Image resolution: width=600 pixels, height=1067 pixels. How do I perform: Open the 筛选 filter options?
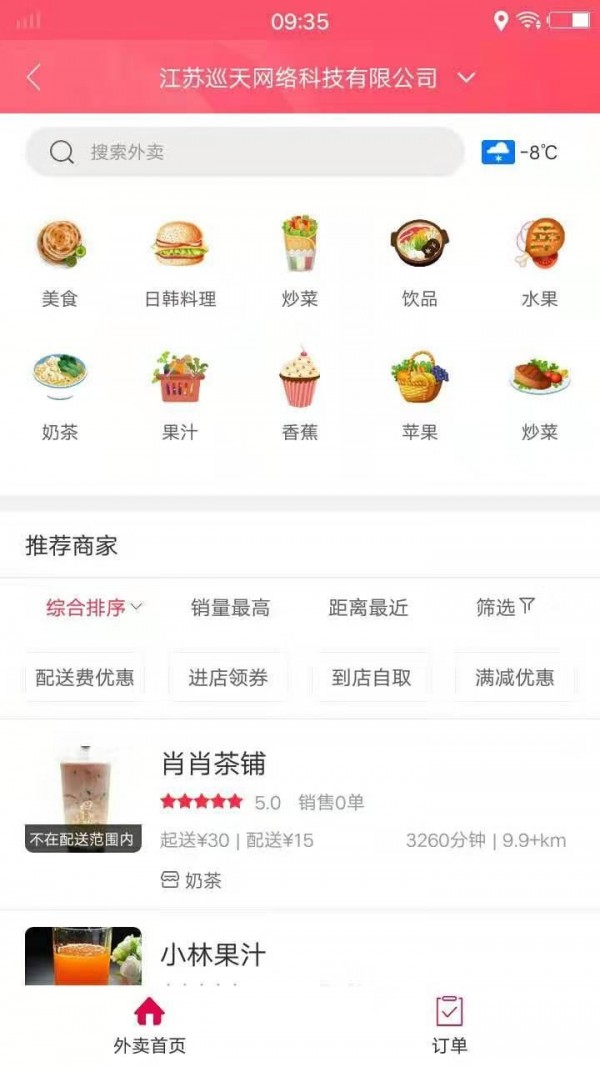point(506,607)
